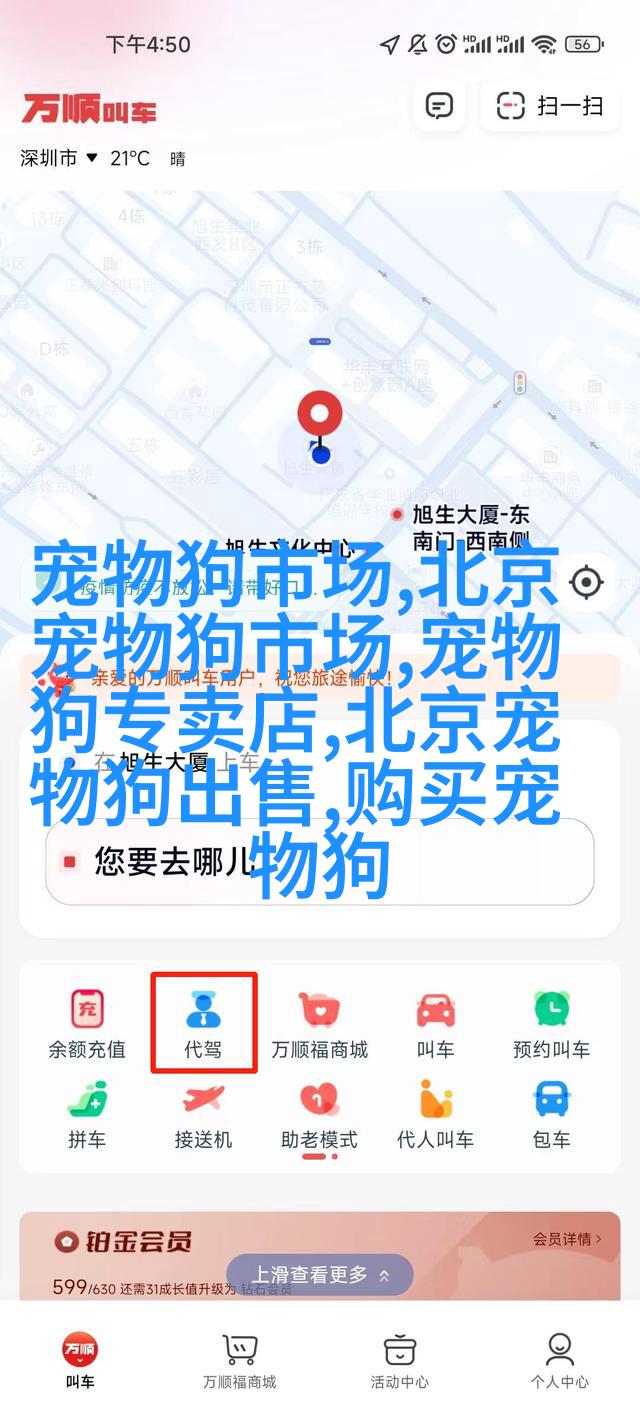Choose the 叫车 service icon
The height and width of the screenshot is (1422, 640).
coord(435,1024)
